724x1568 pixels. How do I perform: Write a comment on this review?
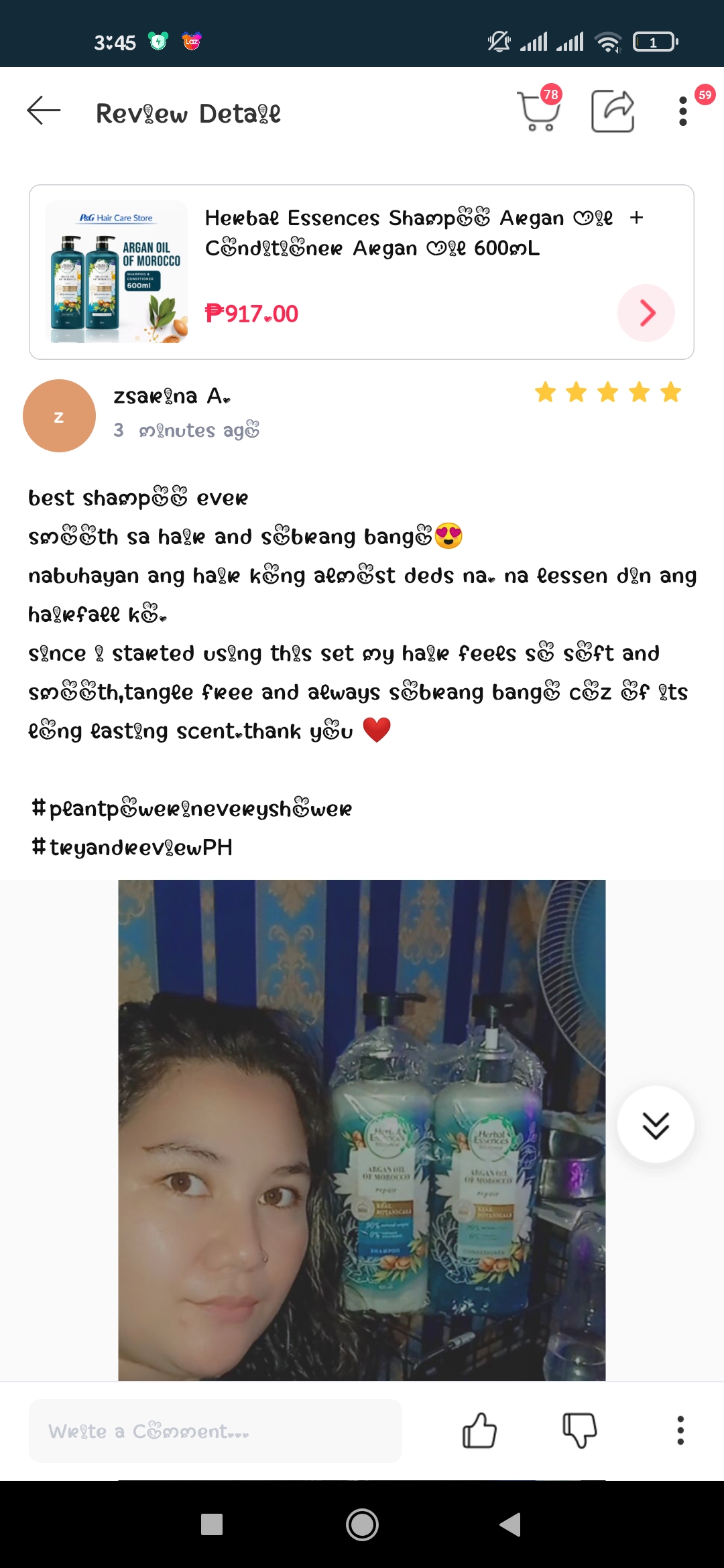215,1431
